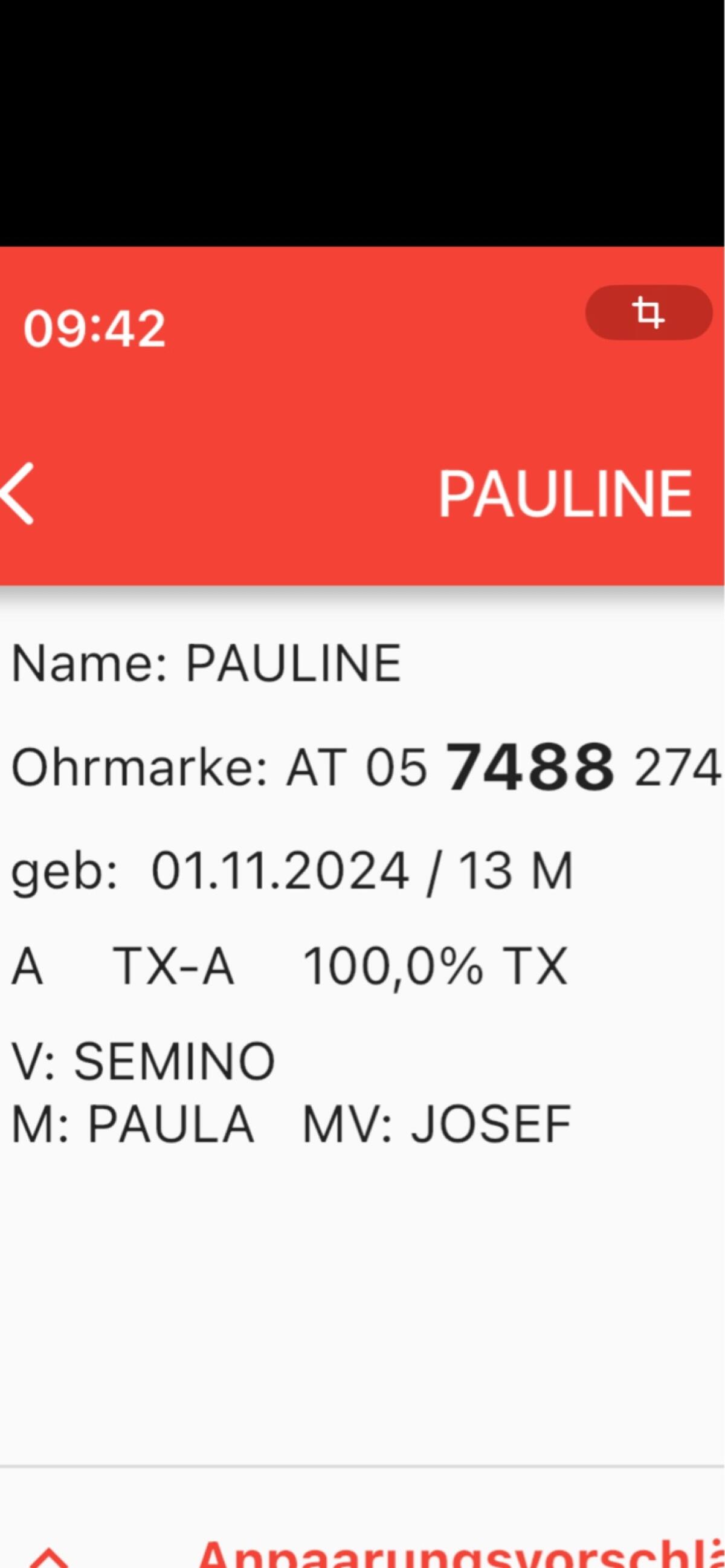Screen dimensions: 725x1568
Task: Go back from PAULINE details
Action: pyautogui.click(x=18, y=494)
